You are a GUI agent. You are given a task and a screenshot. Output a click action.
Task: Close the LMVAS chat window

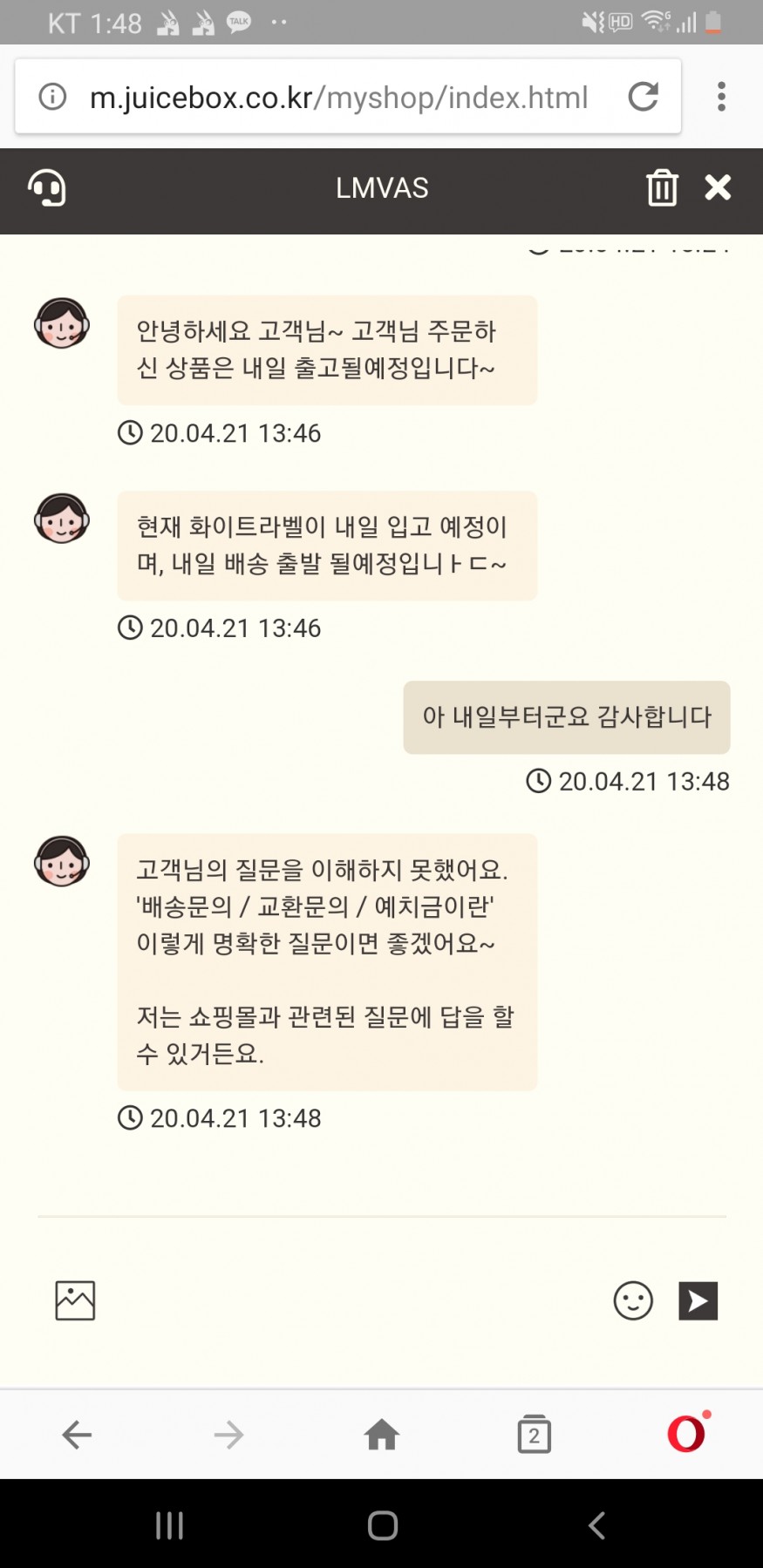[x=718, y=187]
